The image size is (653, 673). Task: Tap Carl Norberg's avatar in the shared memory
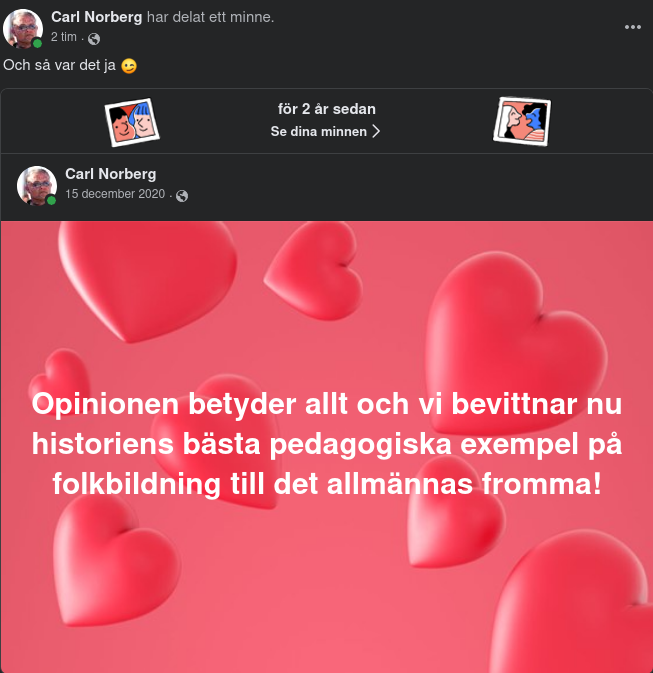pyautogui.click(x=37, y=185)
